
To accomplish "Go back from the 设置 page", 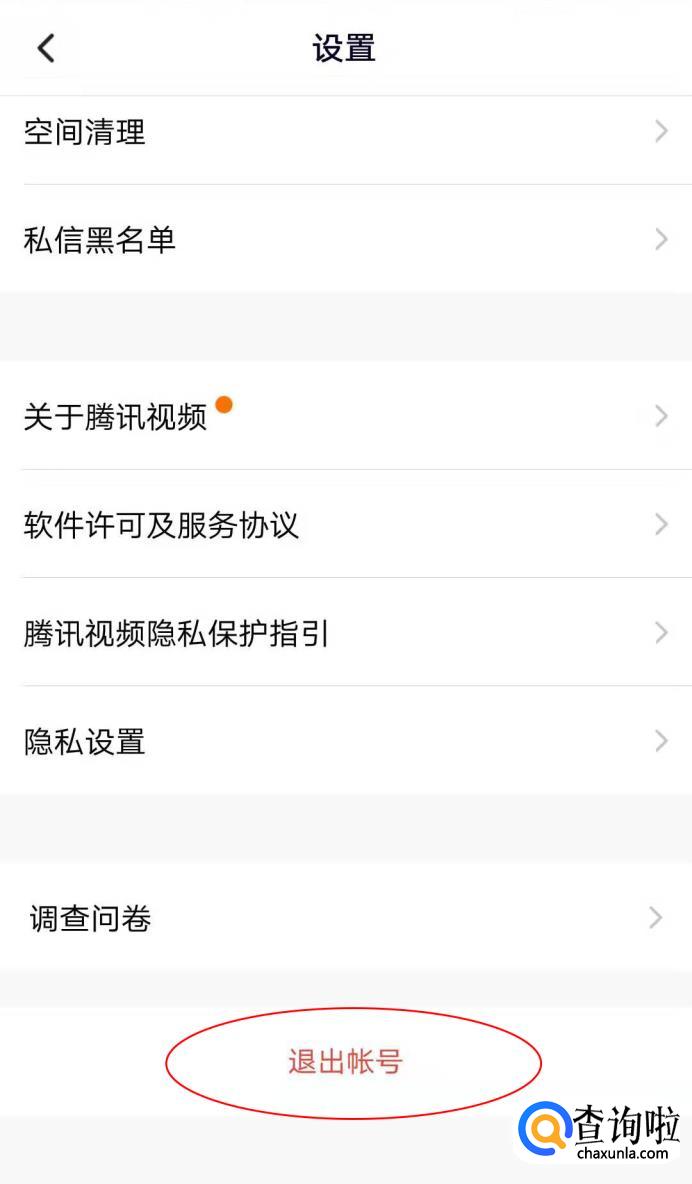I will pos(46,48).
